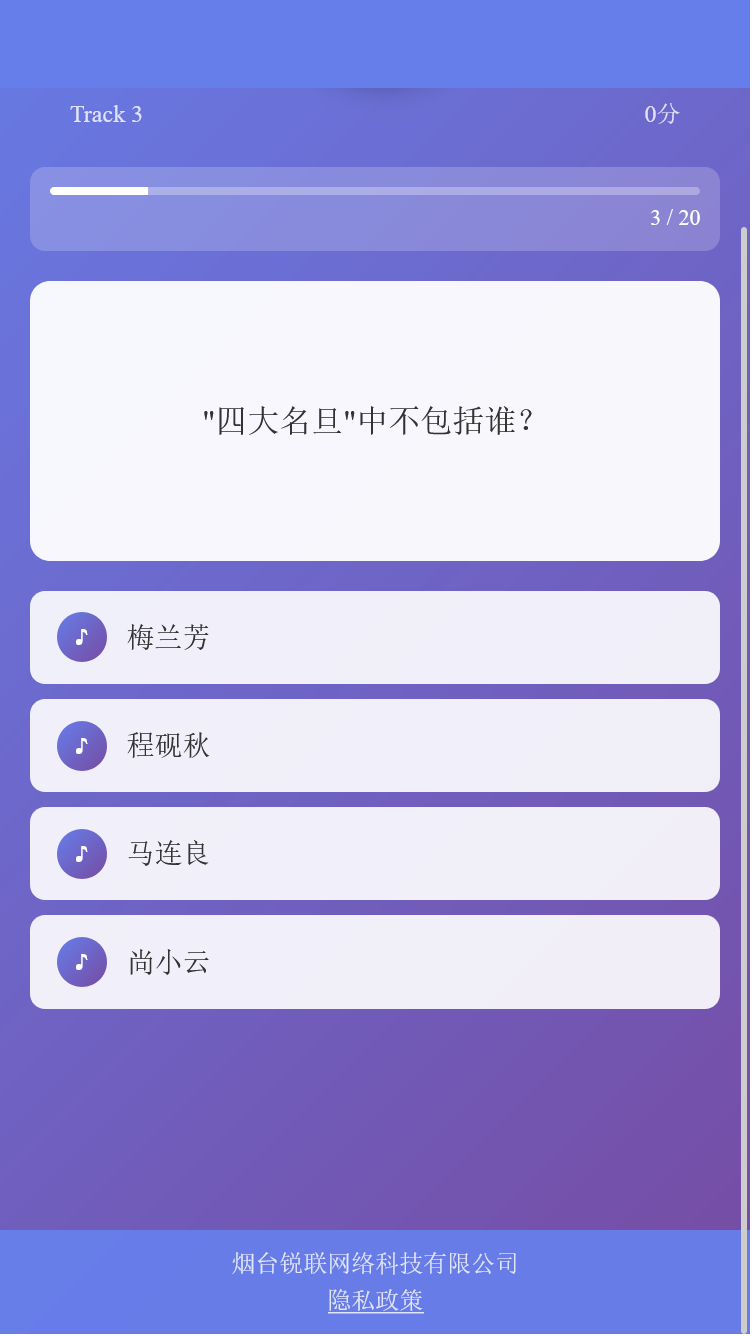Screen dimensions: 752x1336
Task: Click the question card text
Action: pyautogui.click(x=375, y=420)
